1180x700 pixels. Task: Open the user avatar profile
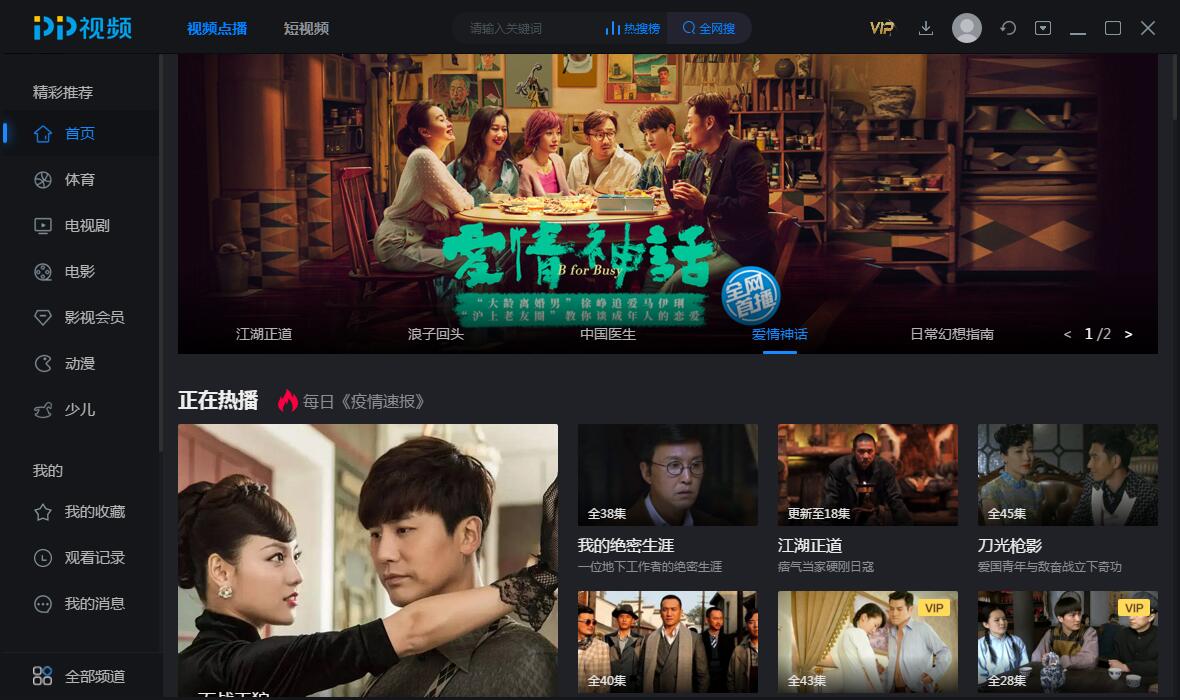pos(967,28)
